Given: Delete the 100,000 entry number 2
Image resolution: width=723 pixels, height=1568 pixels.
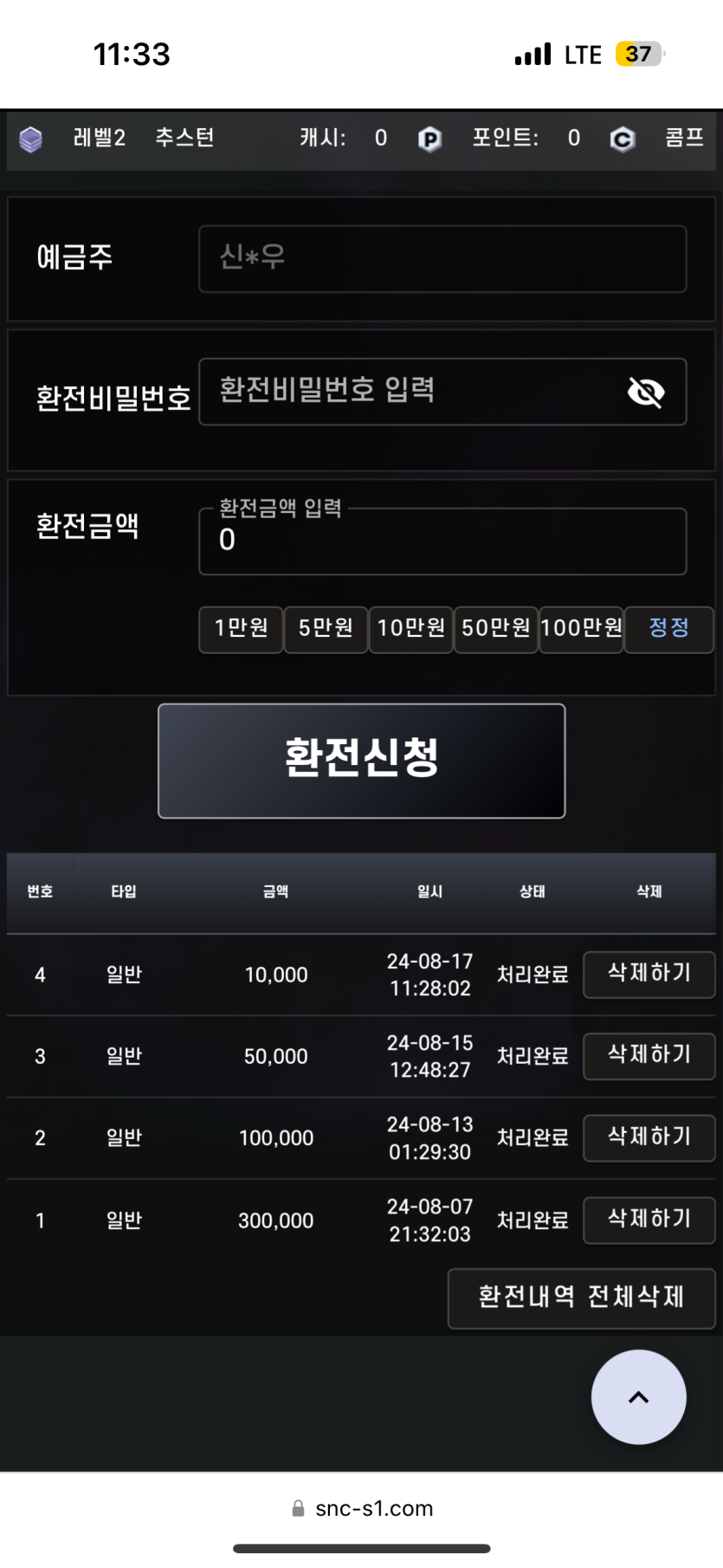Looking at the screenshot, I should click(649, 1137).
